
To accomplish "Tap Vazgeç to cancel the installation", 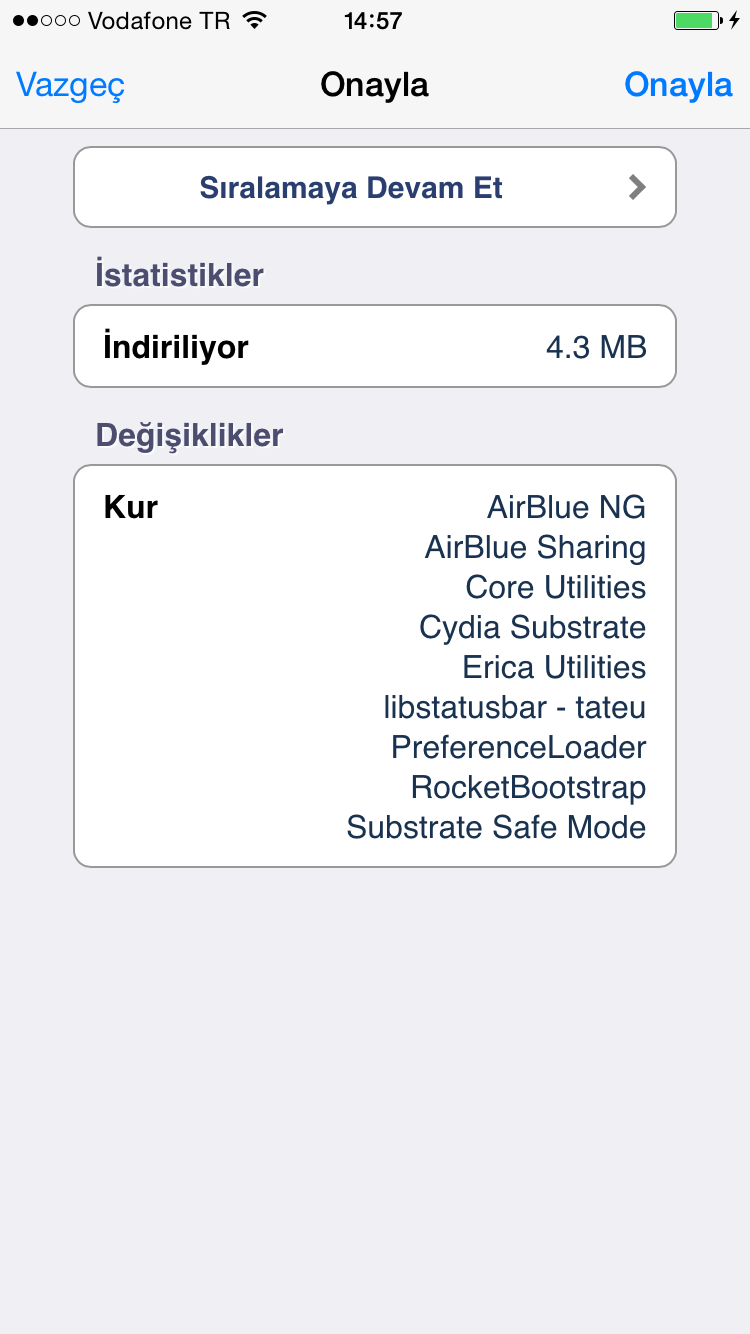I will click(x=70, y=85).
